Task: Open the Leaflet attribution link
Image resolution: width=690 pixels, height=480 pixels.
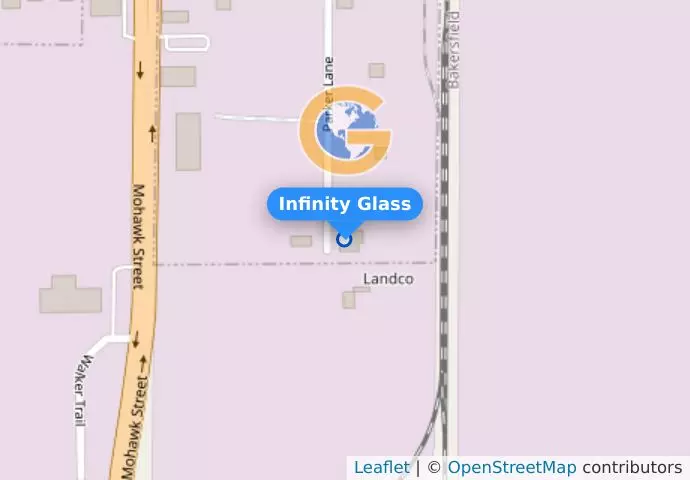Action: pyautogui.click(x=381, y=467)
